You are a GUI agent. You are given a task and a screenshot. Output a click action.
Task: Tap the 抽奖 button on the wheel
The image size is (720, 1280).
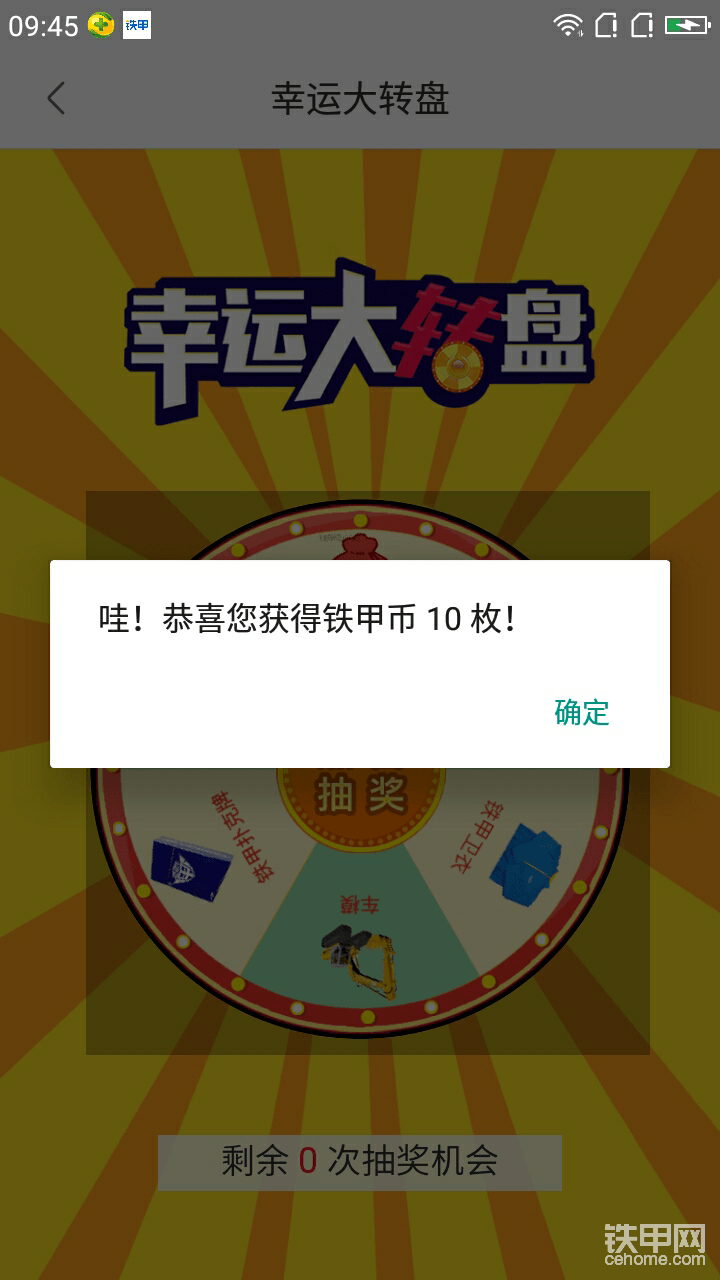tap(361, 796)
